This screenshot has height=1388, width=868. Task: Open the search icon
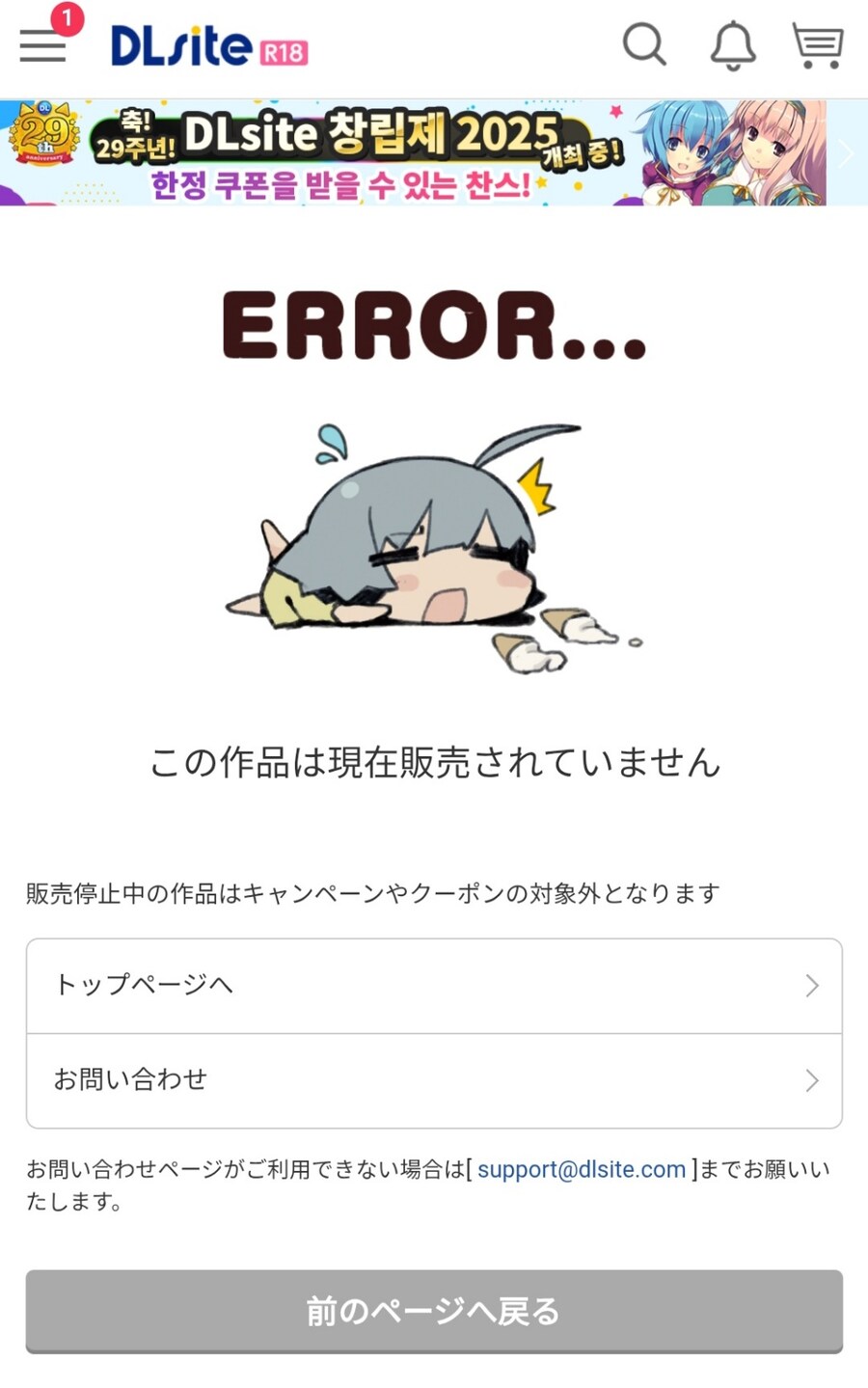pyautogui.click(x=644, y=44)
